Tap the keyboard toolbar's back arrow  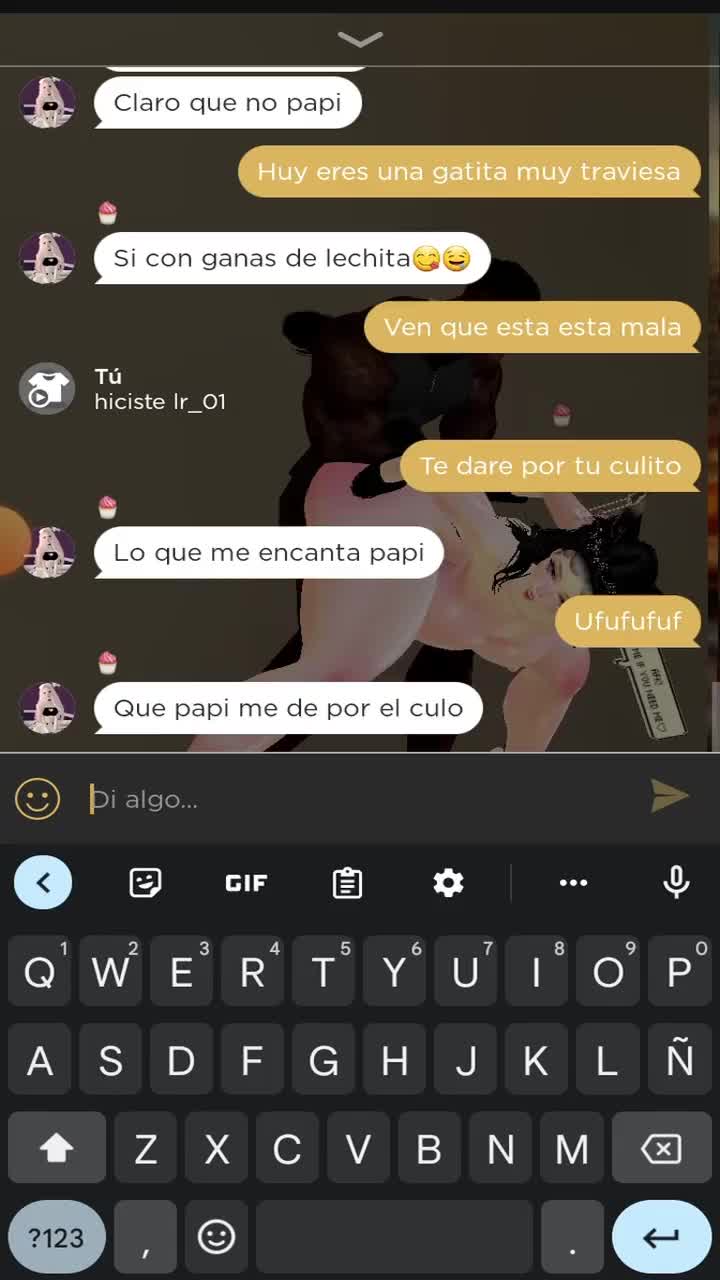coord(43,883)
